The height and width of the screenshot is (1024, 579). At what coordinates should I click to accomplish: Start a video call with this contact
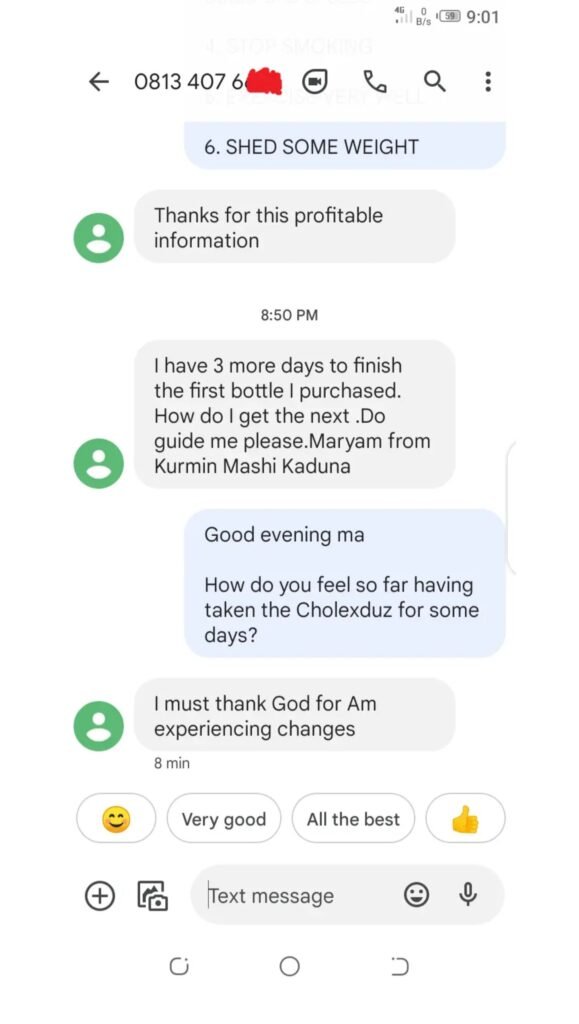point(315,82)
